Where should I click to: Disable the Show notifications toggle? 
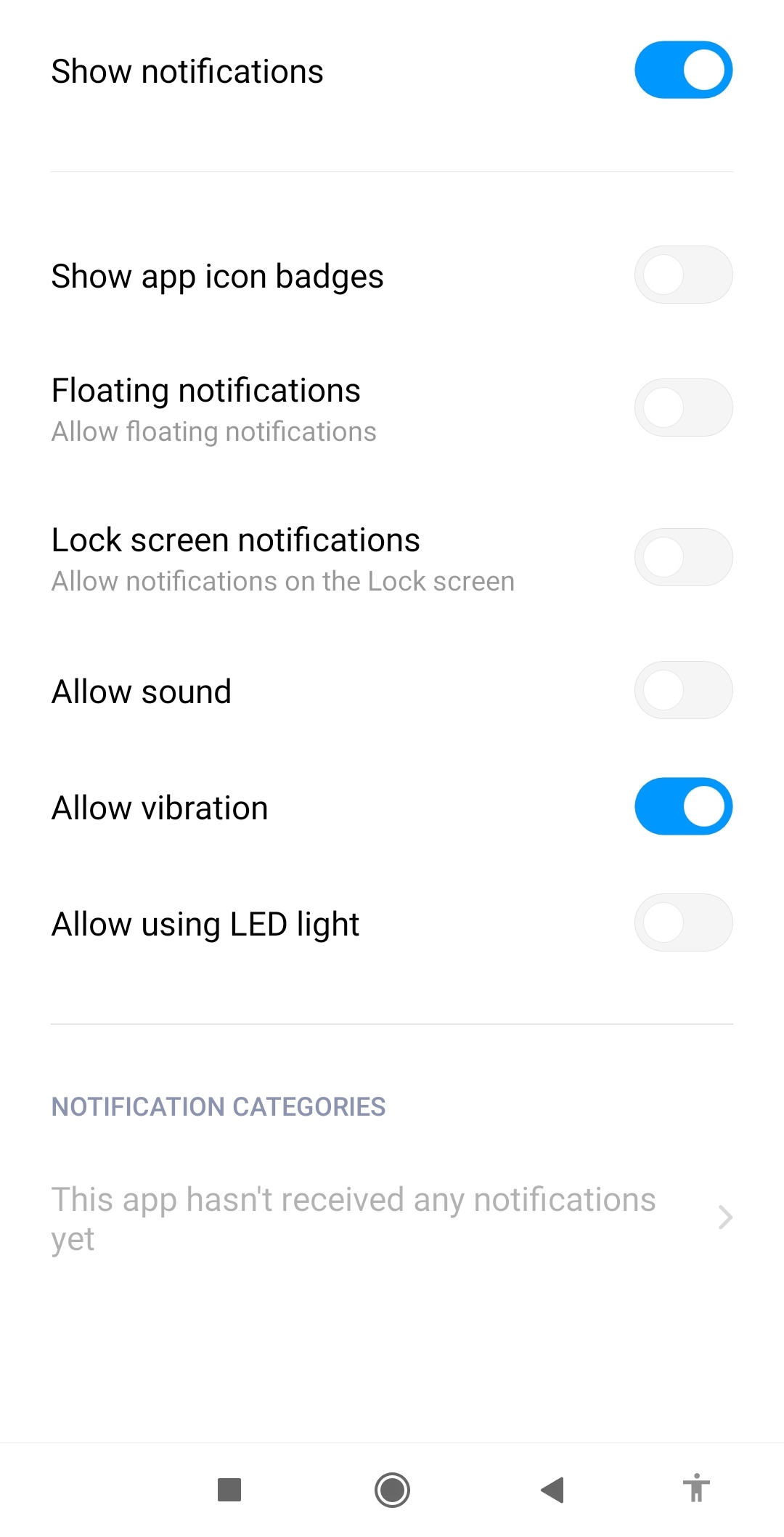pos(682,70)
